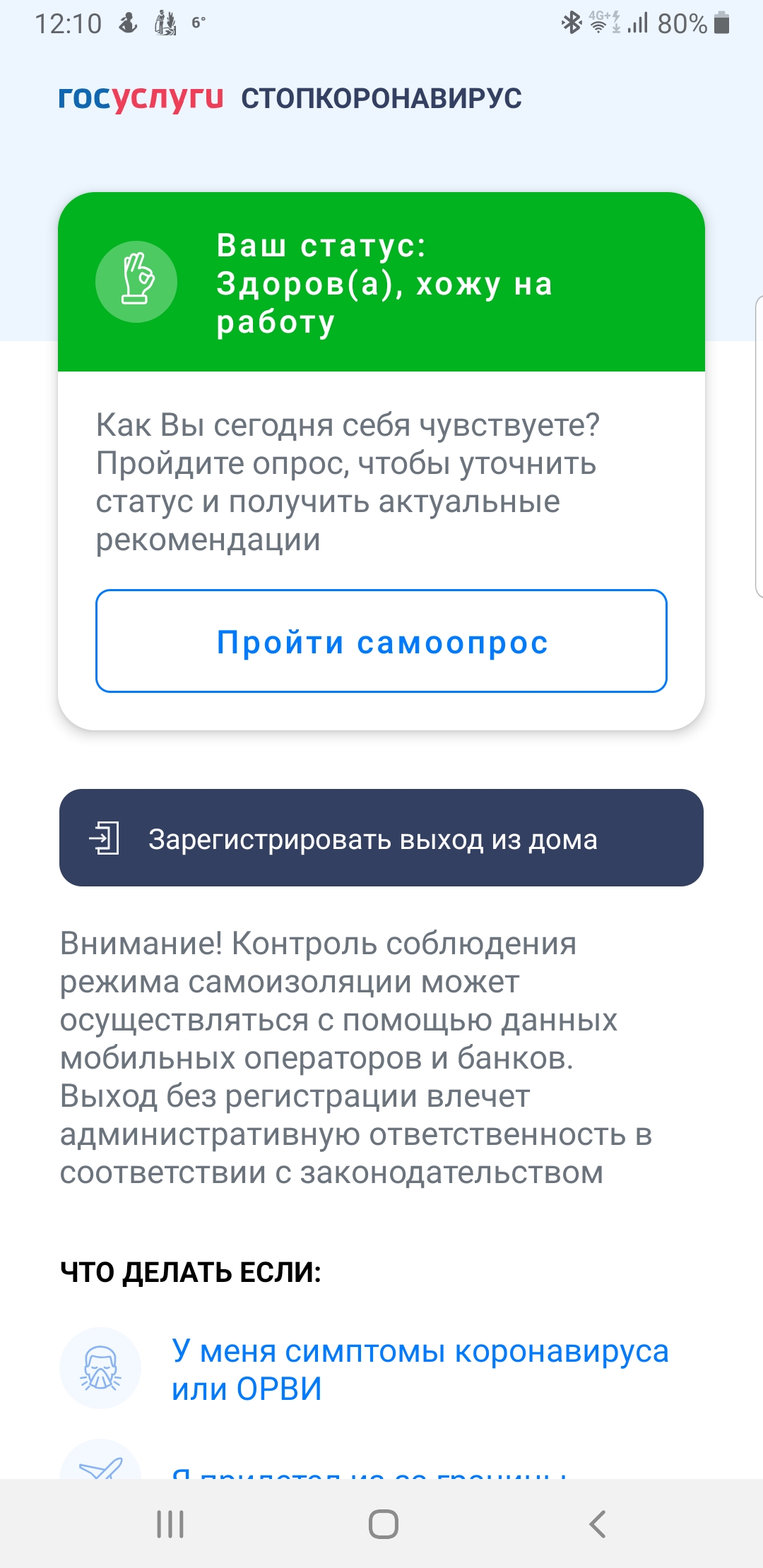Open the У меня симптомы коронавируса или ОРВИ link

pyautogui.click(x=420, y=1370)
